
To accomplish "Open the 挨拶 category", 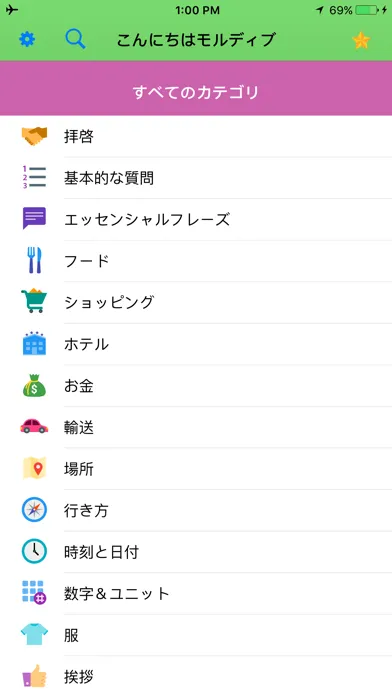I will 196,676.
